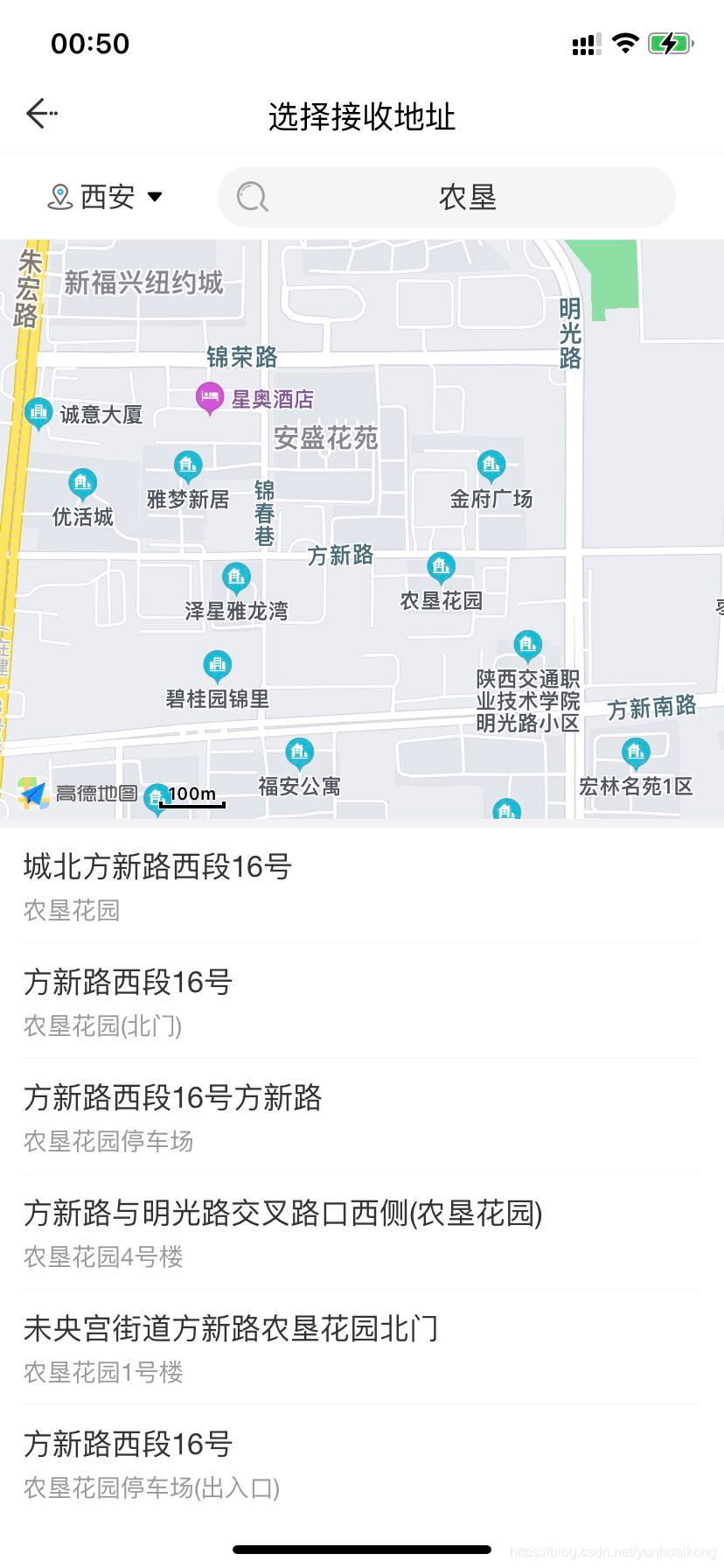Tap the 碧桂园锦里 pin on the map

[x=215, y=665]
